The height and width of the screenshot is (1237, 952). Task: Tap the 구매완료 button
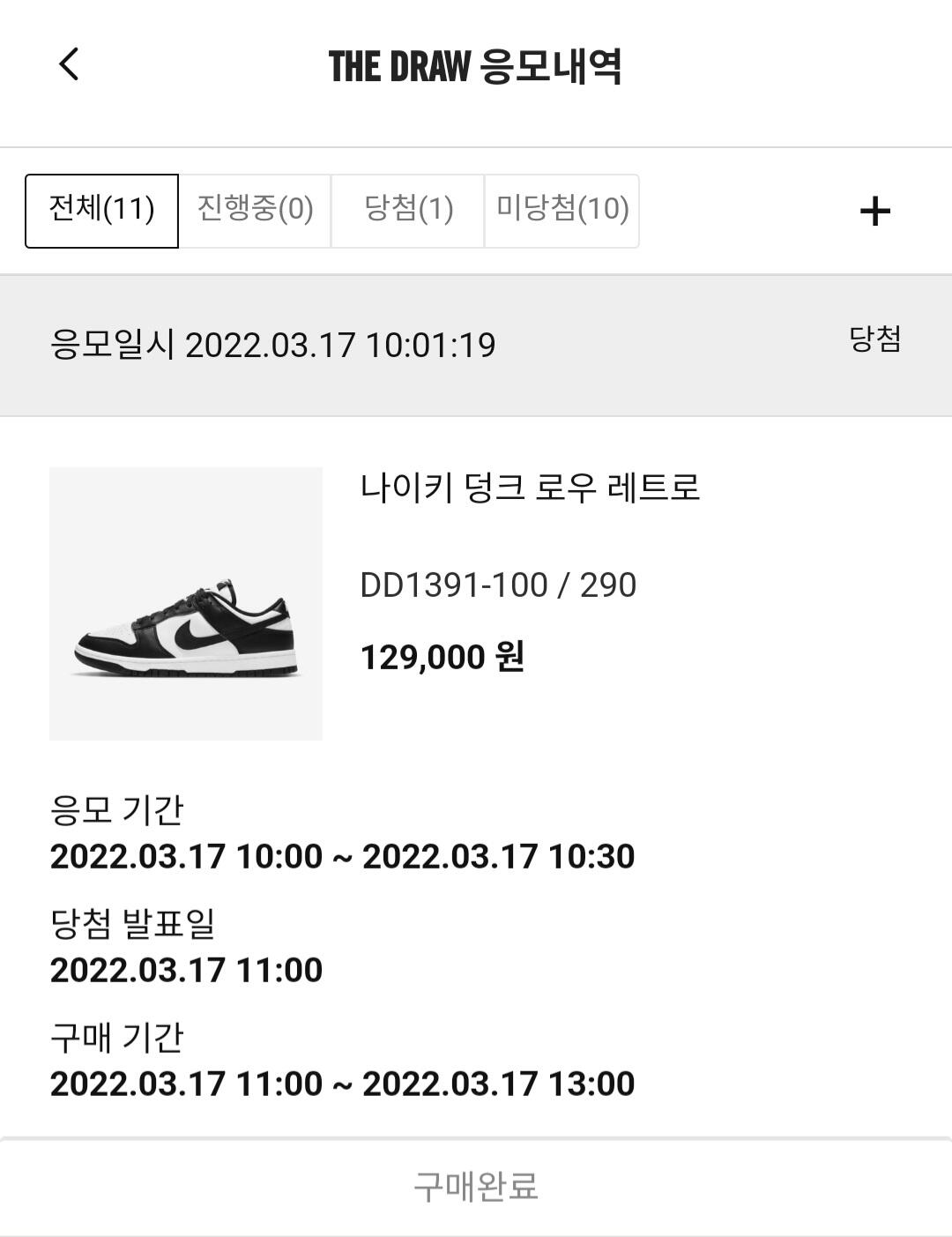(x=476, y=1187)
